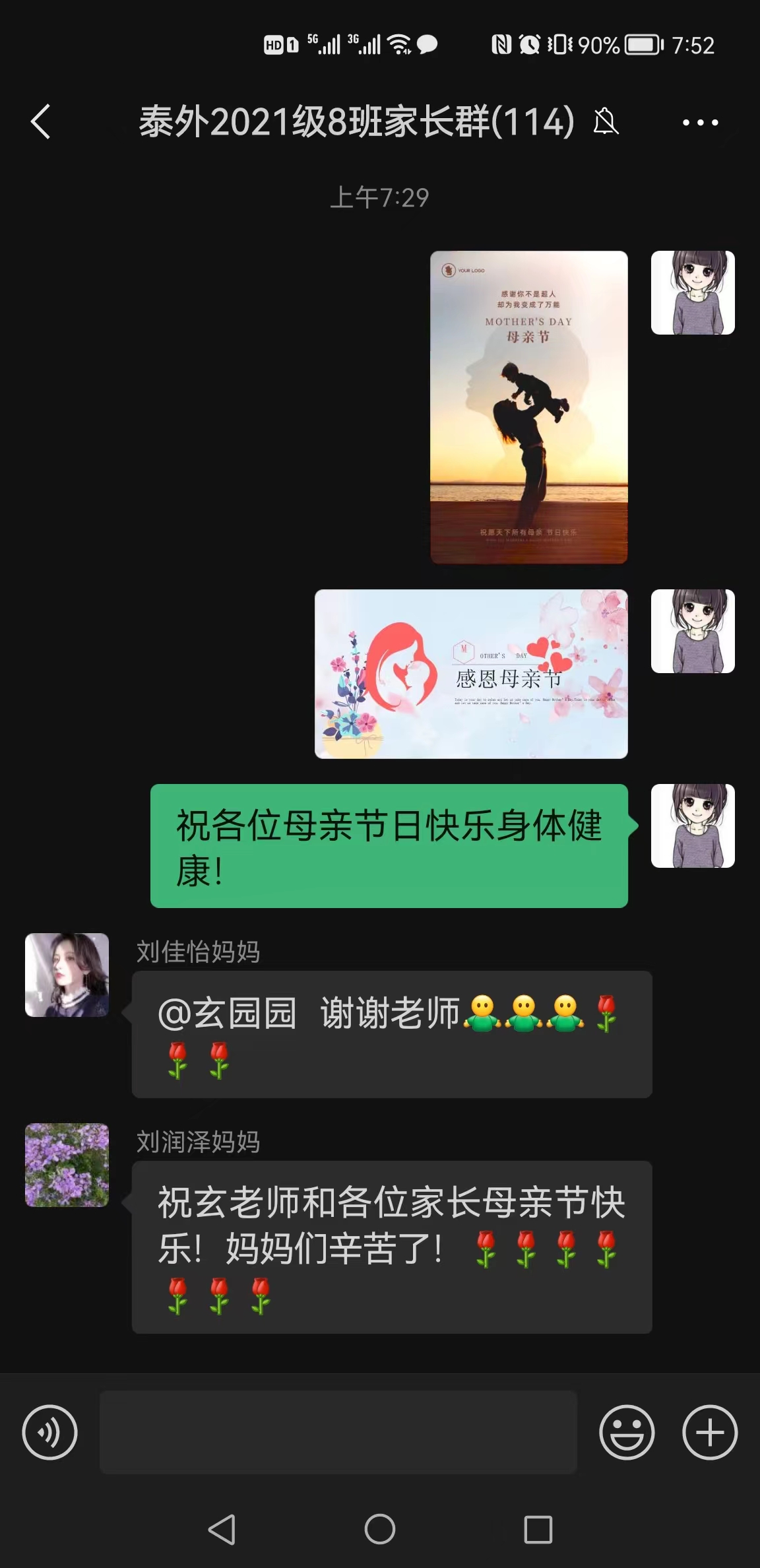Viewport: 760px width, 1568px height.
Task: Open the plus attachment menu
Action: click(x=709, y=1432)
